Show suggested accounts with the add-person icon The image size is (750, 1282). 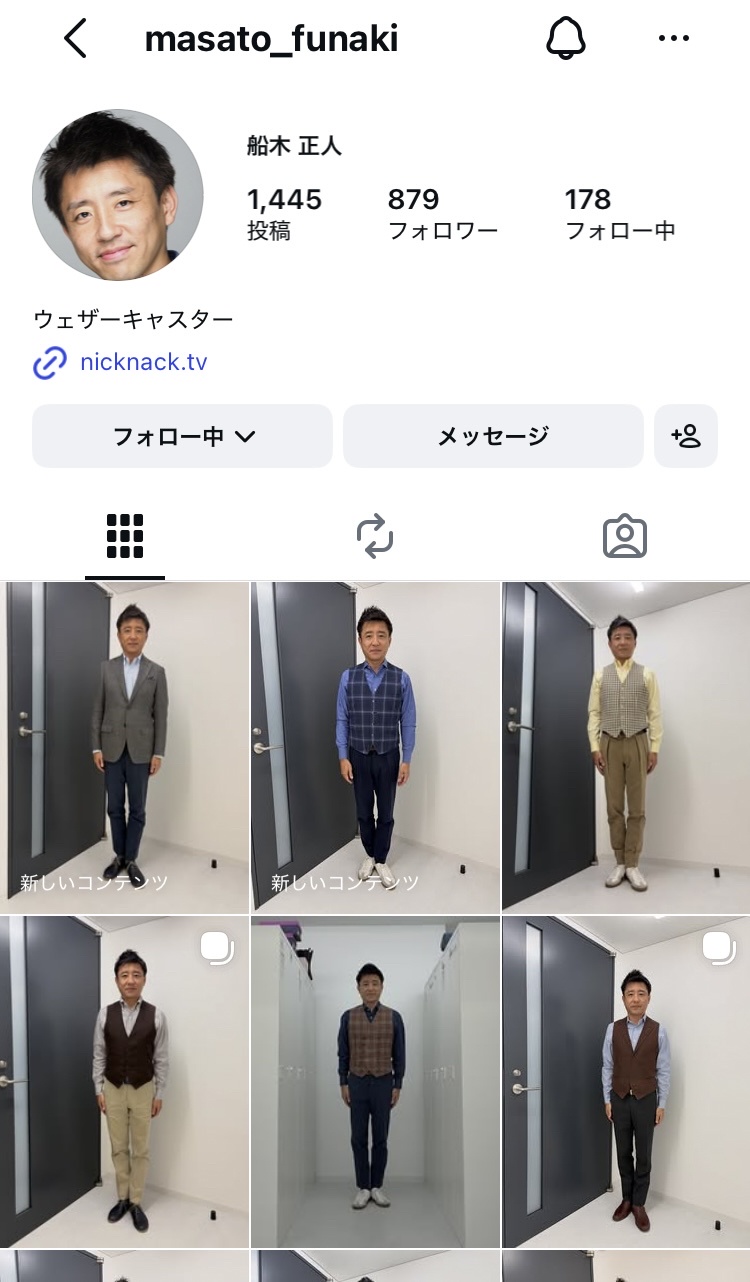(x=686, y=436)
